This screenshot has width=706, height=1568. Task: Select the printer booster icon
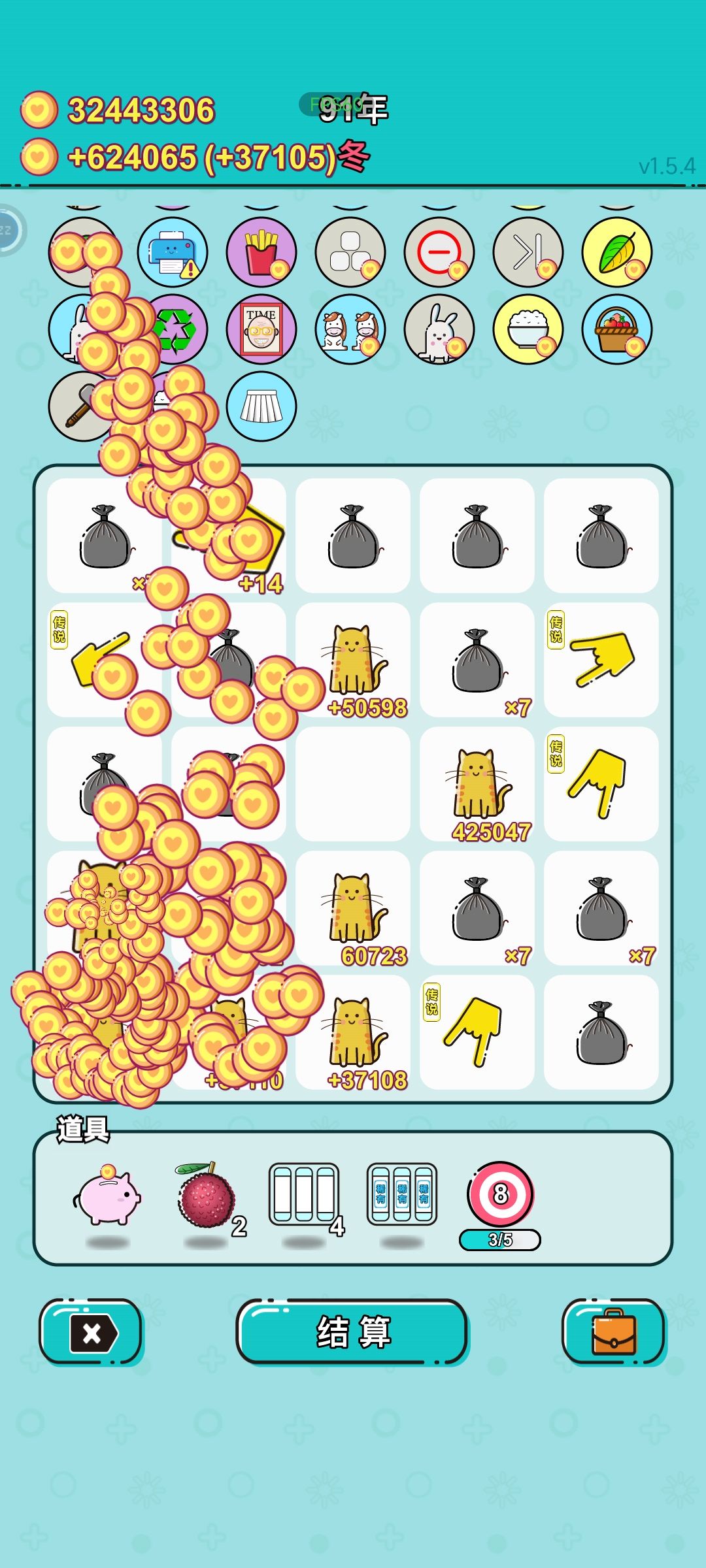click(171, 252)
